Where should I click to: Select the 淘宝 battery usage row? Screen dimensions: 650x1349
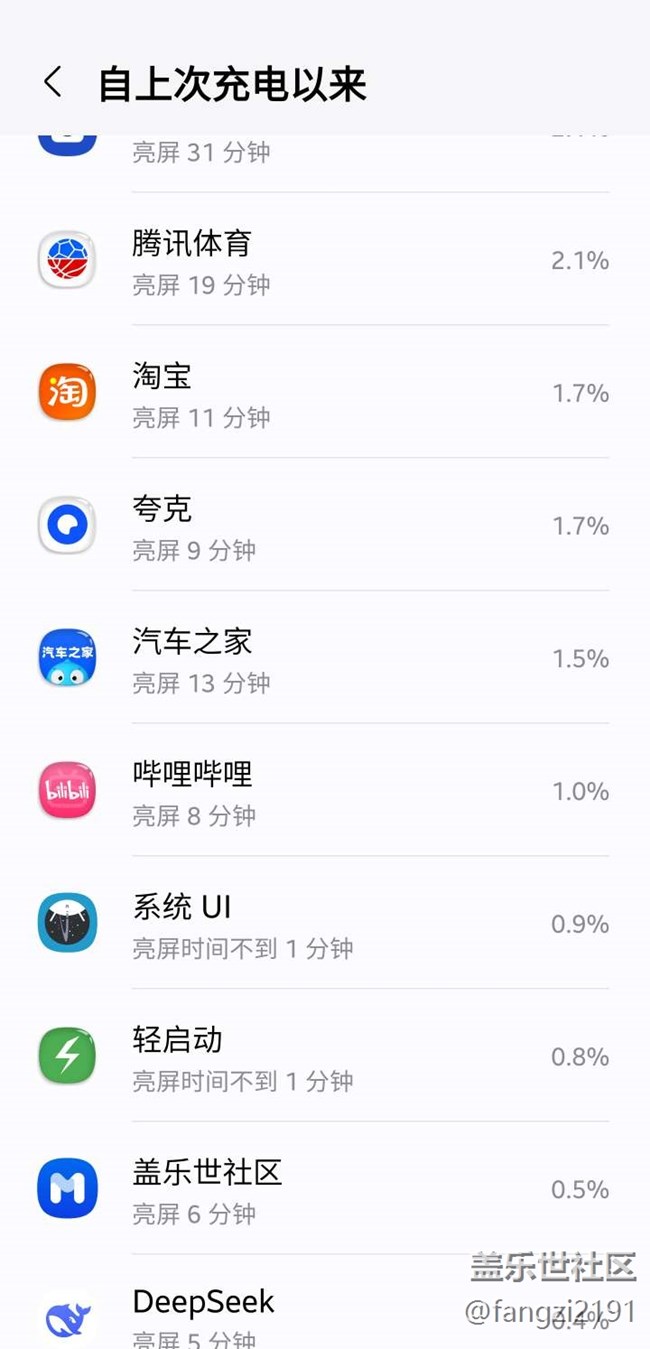tap(324, 393)
